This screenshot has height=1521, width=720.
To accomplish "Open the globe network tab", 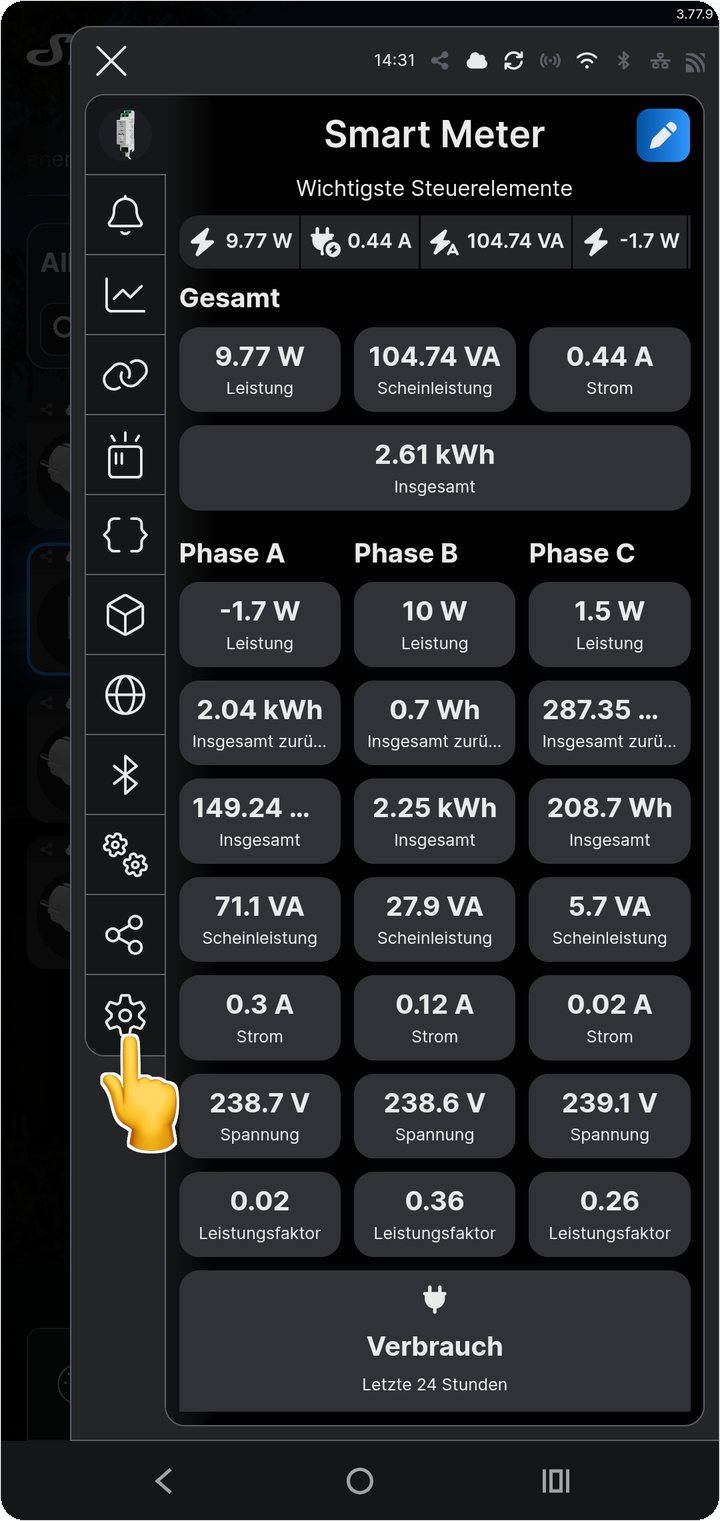I will pos(125,695).
